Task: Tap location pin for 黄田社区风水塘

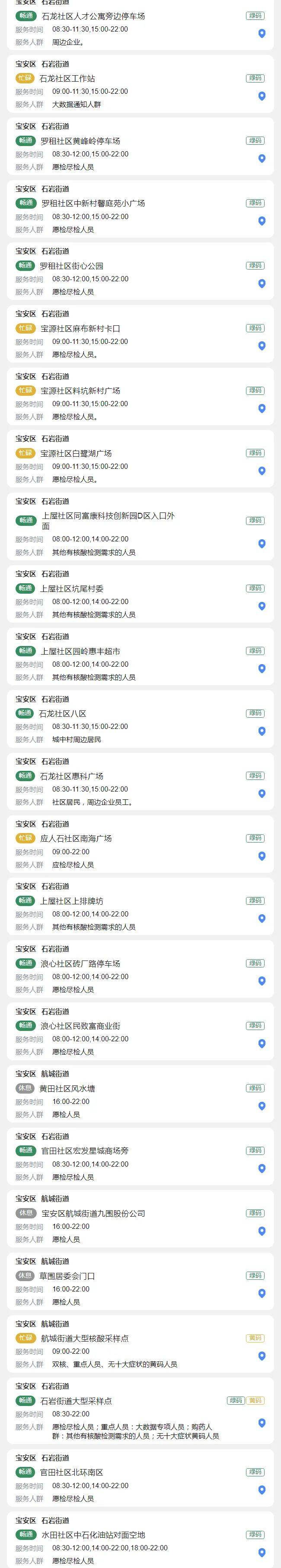Action: pyautogui.click(x=262, y=1106)
